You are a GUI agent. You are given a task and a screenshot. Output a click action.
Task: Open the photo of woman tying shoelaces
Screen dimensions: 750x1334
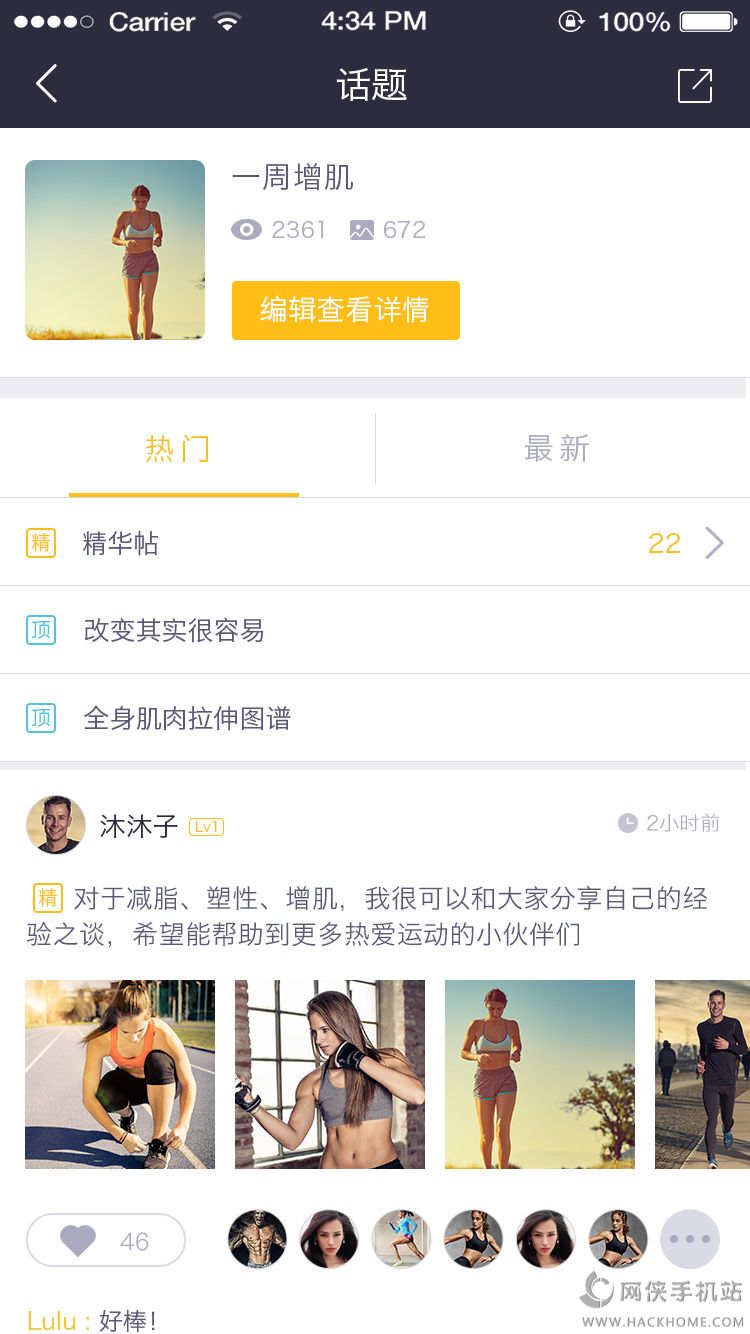120,1074
